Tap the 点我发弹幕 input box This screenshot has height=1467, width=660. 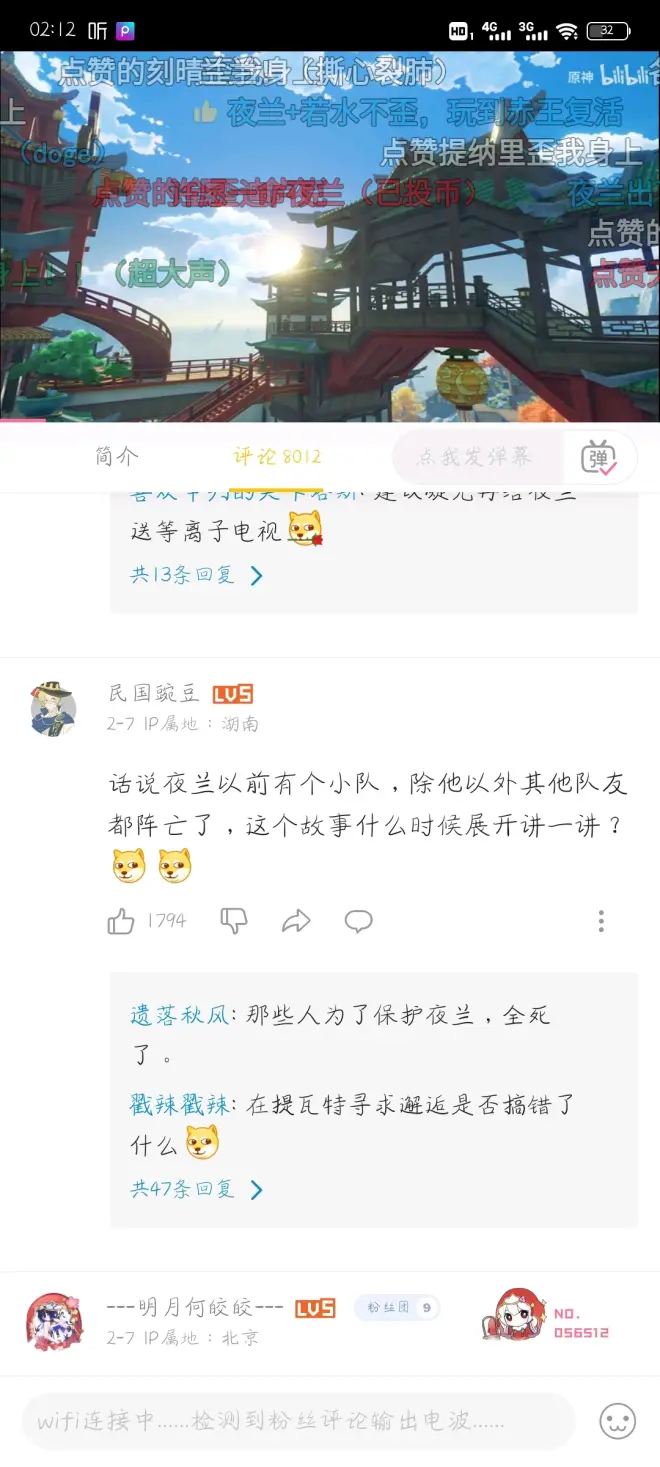tap(476, 457)
